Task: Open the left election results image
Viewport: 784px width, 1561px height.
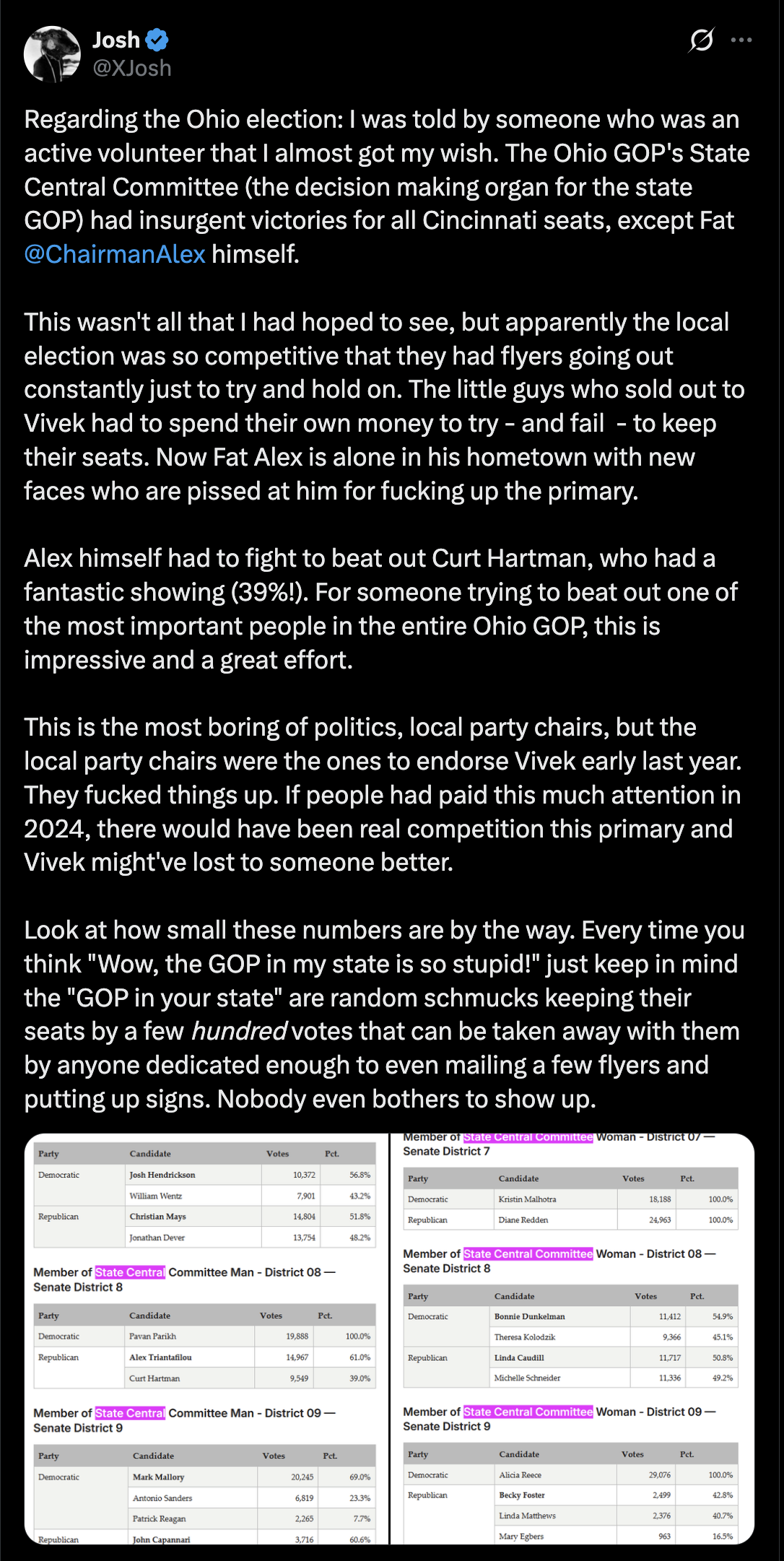Action: pos(206,1339)
